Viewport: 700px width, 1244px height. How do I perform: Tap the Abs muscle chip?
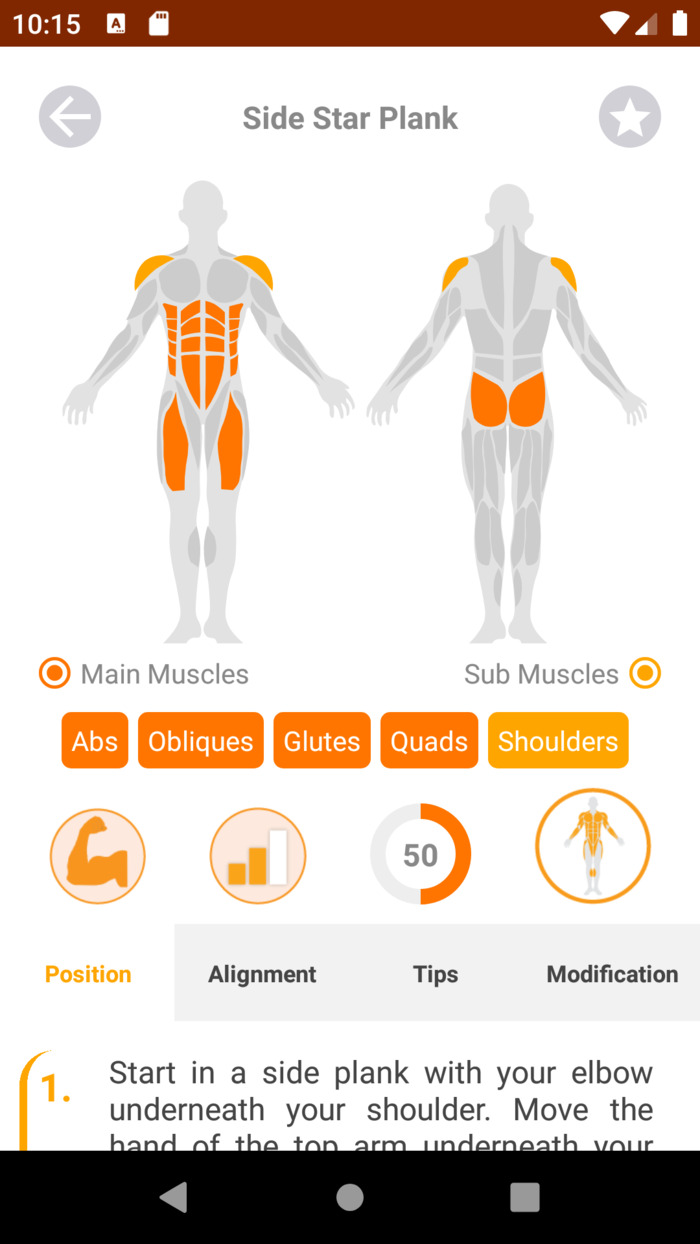[95, 741]
